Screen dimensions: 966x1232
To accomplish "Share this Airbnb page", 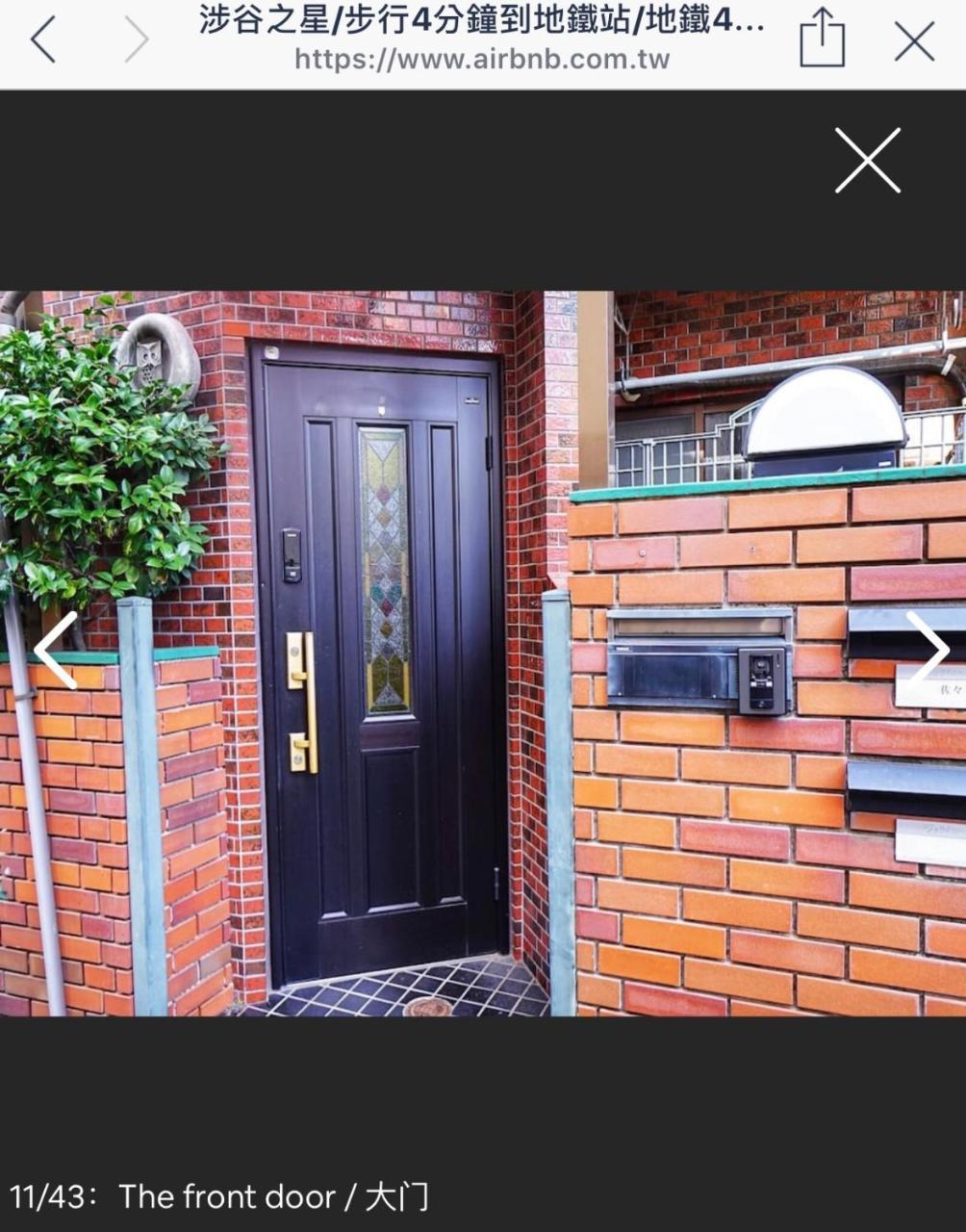I will click(x=822, y=40).
